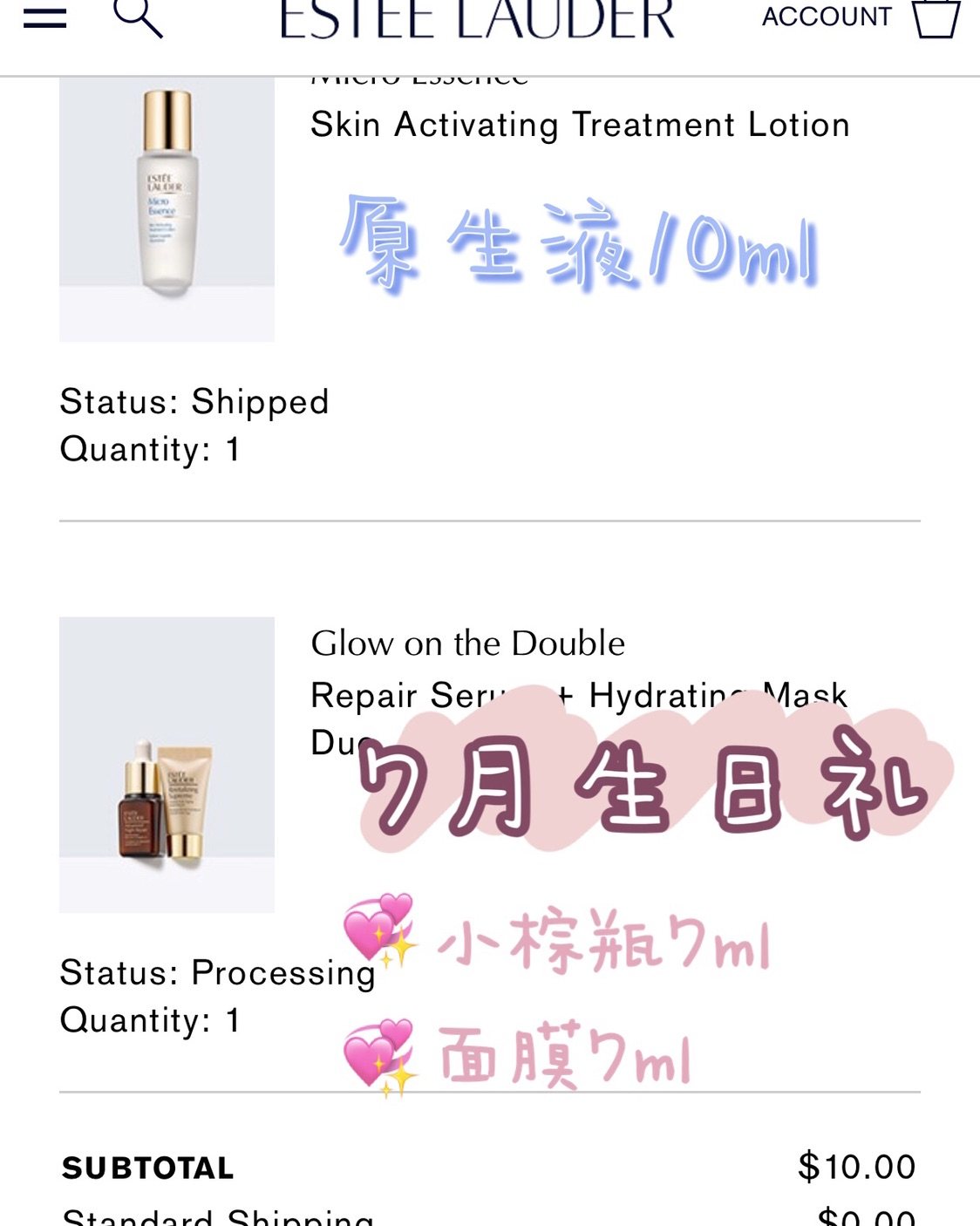The height and width of the screenshot is (1226, 980).
Task: Select the cart icon in the header
Action: (x=937, y=19)
